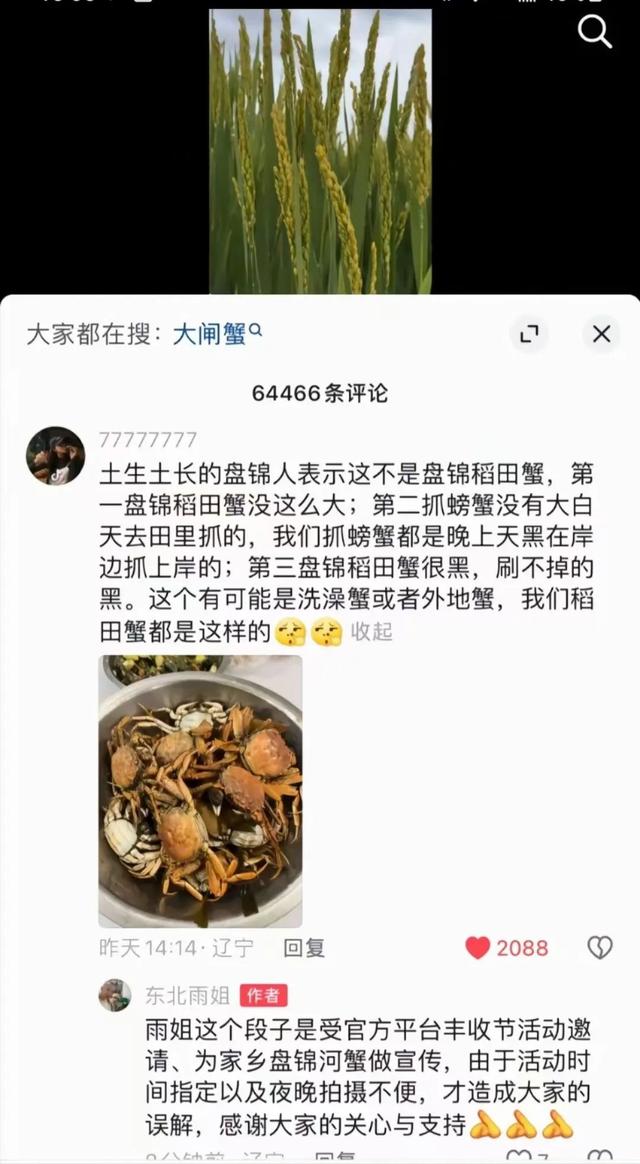The image size is (640, 1164).
Task: Open the username 东北雨姐
Action: click(187, 995)
